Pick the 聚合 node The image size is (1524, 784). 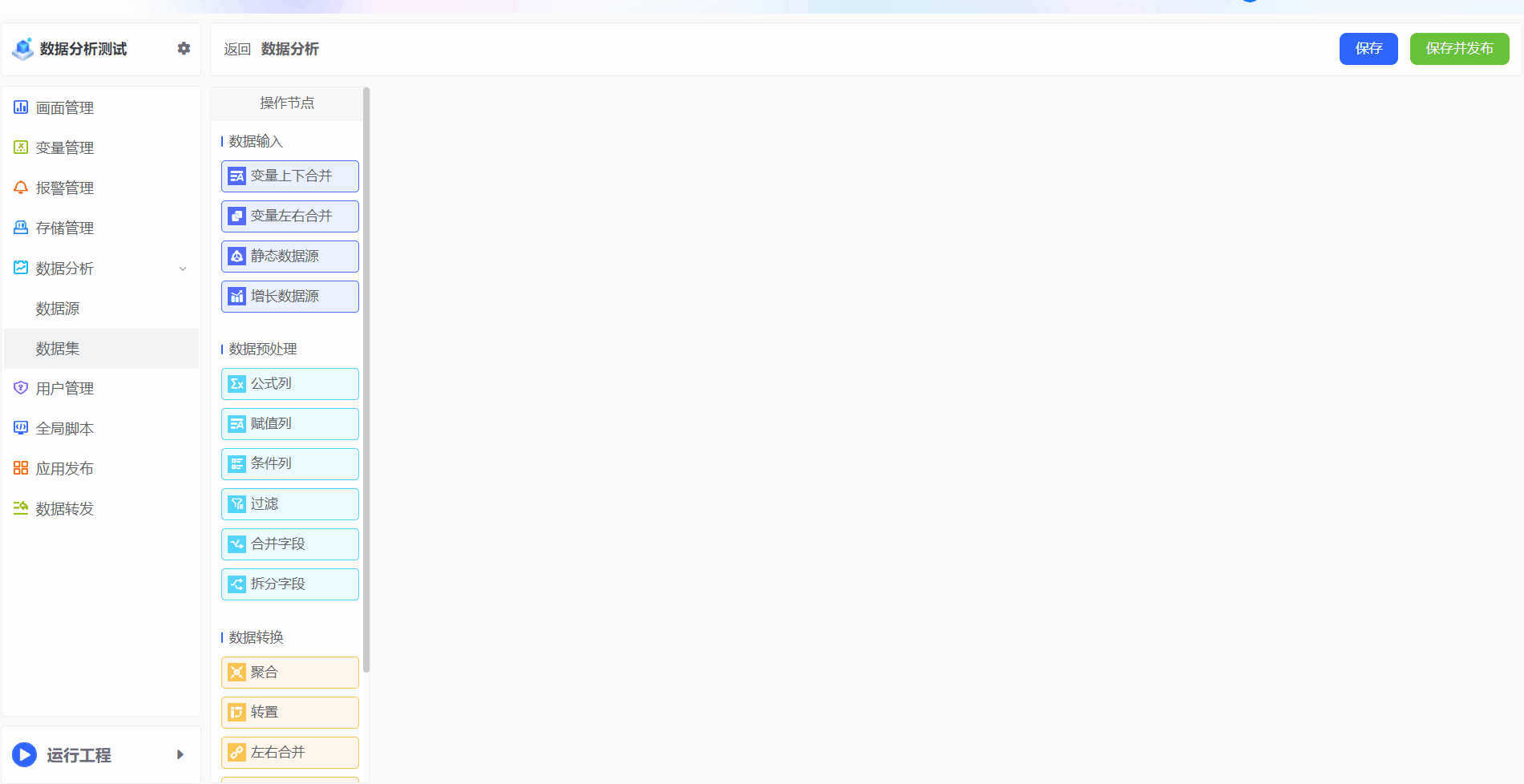click(x=290, y=673)
